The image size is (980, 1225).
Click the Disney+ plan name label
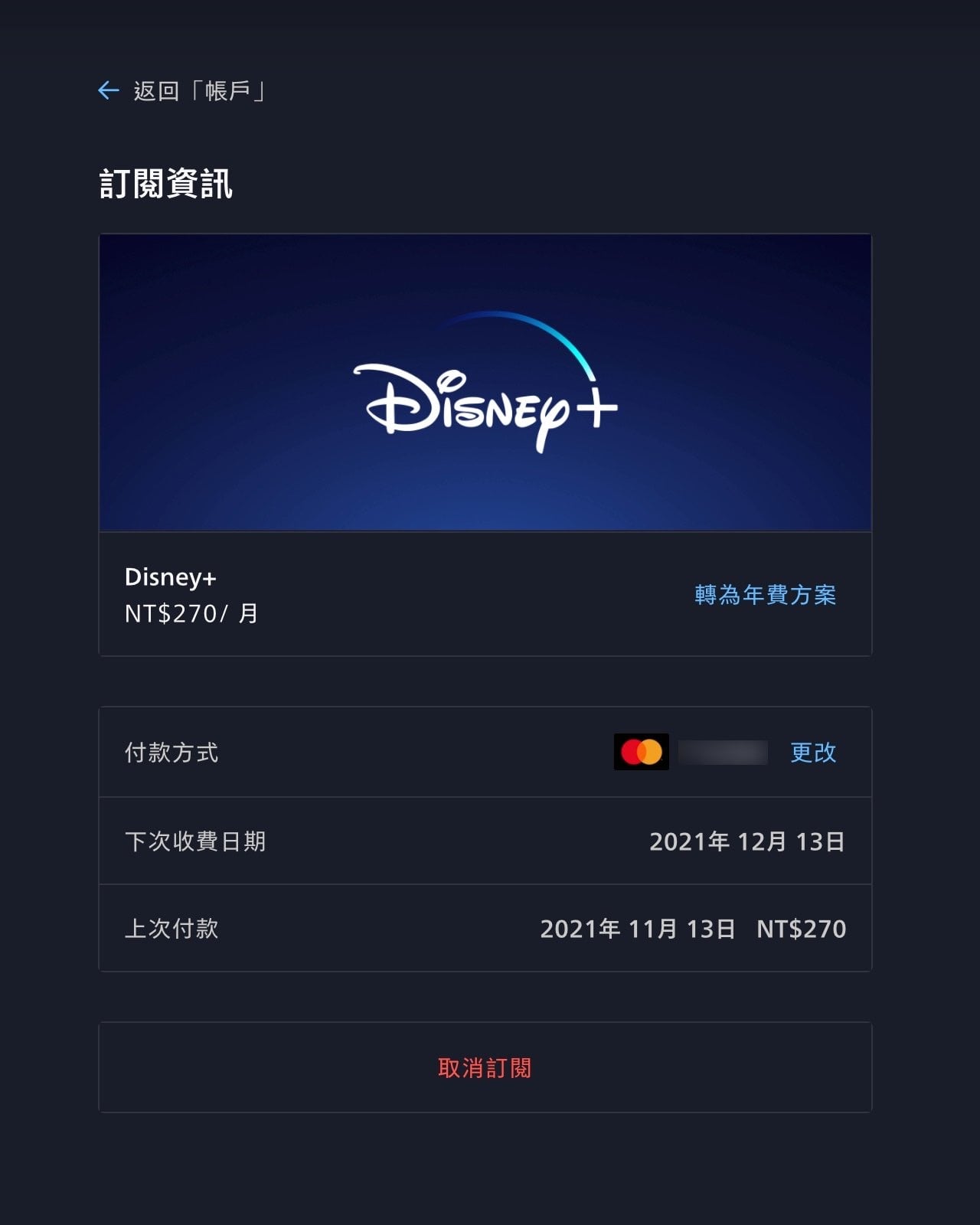tap(170, 578)
